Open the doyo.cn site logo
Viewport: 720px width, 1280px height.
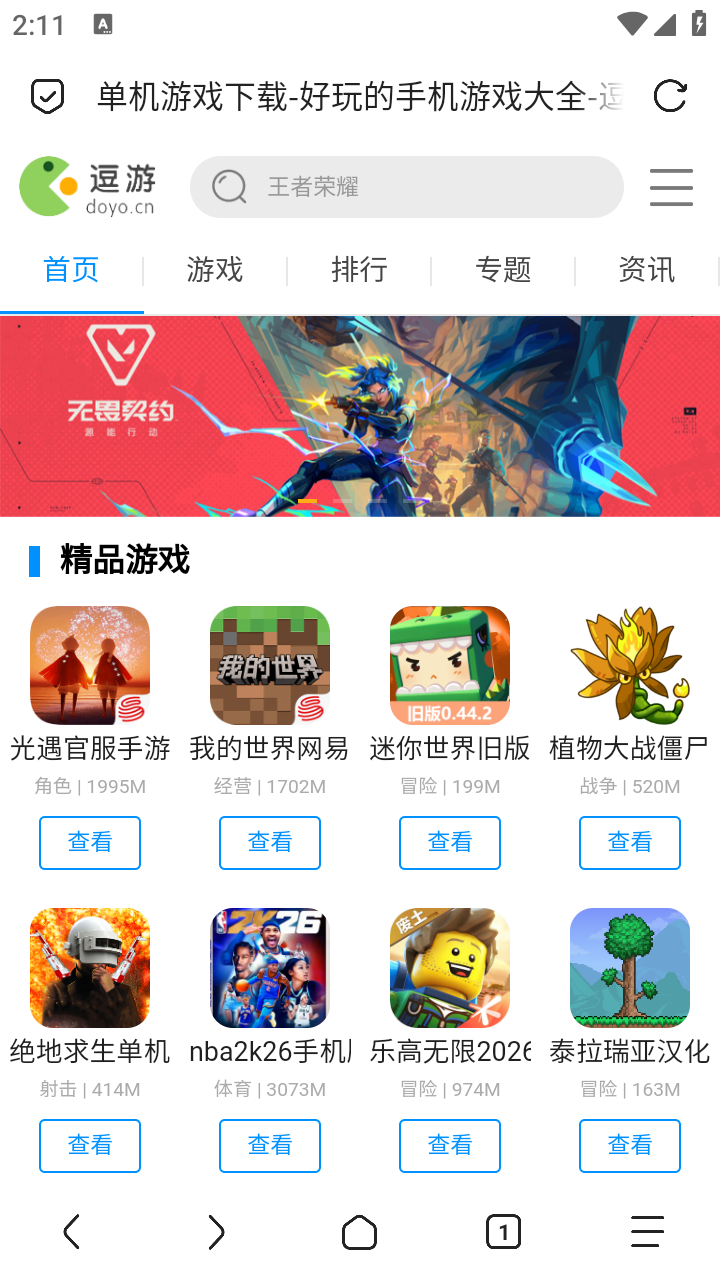point(87,185)
